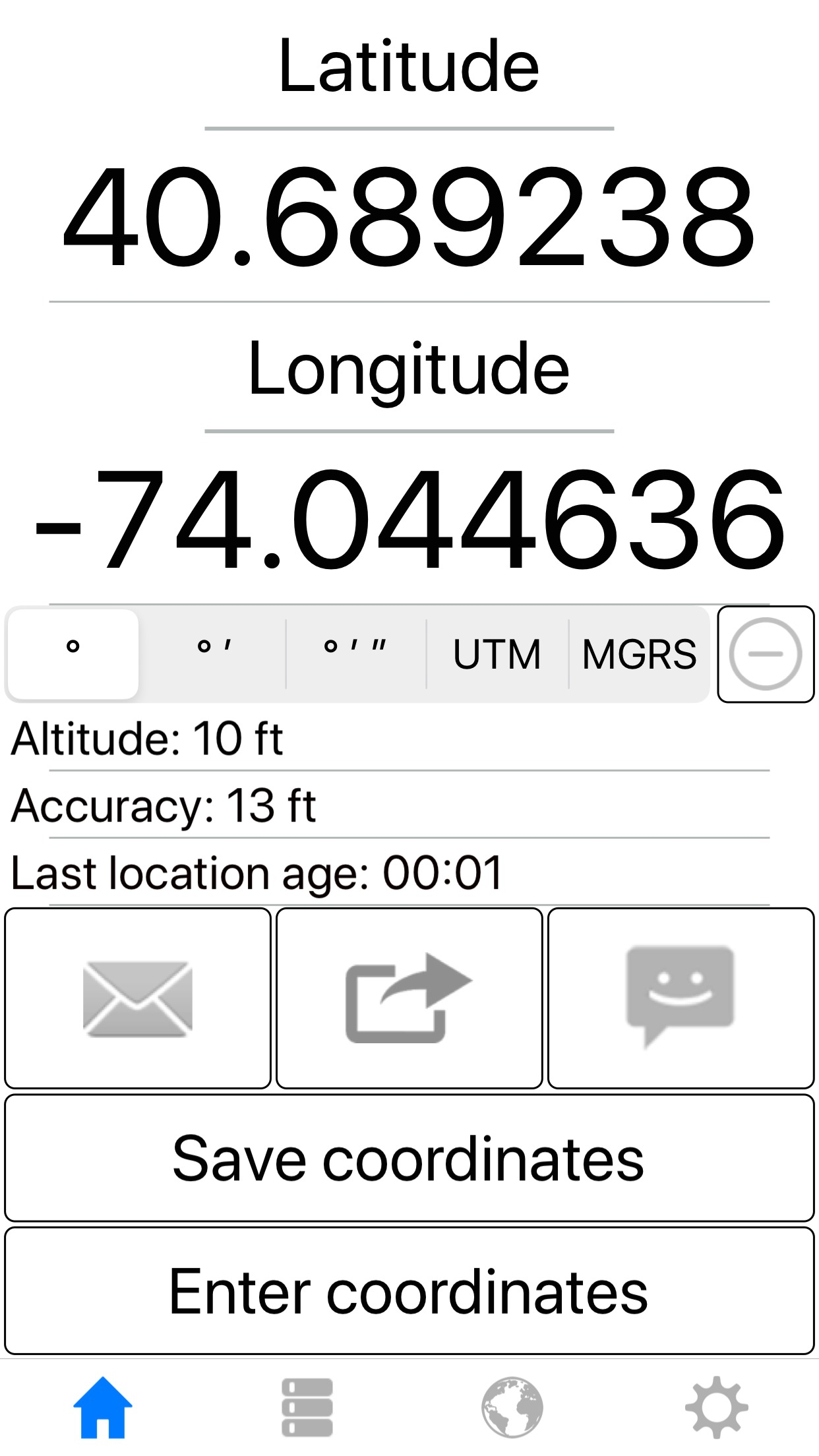The width and height of the screenshot is (819, 1456).
Task: Tap the circled minus icon
Action: [x=766, y=653]
